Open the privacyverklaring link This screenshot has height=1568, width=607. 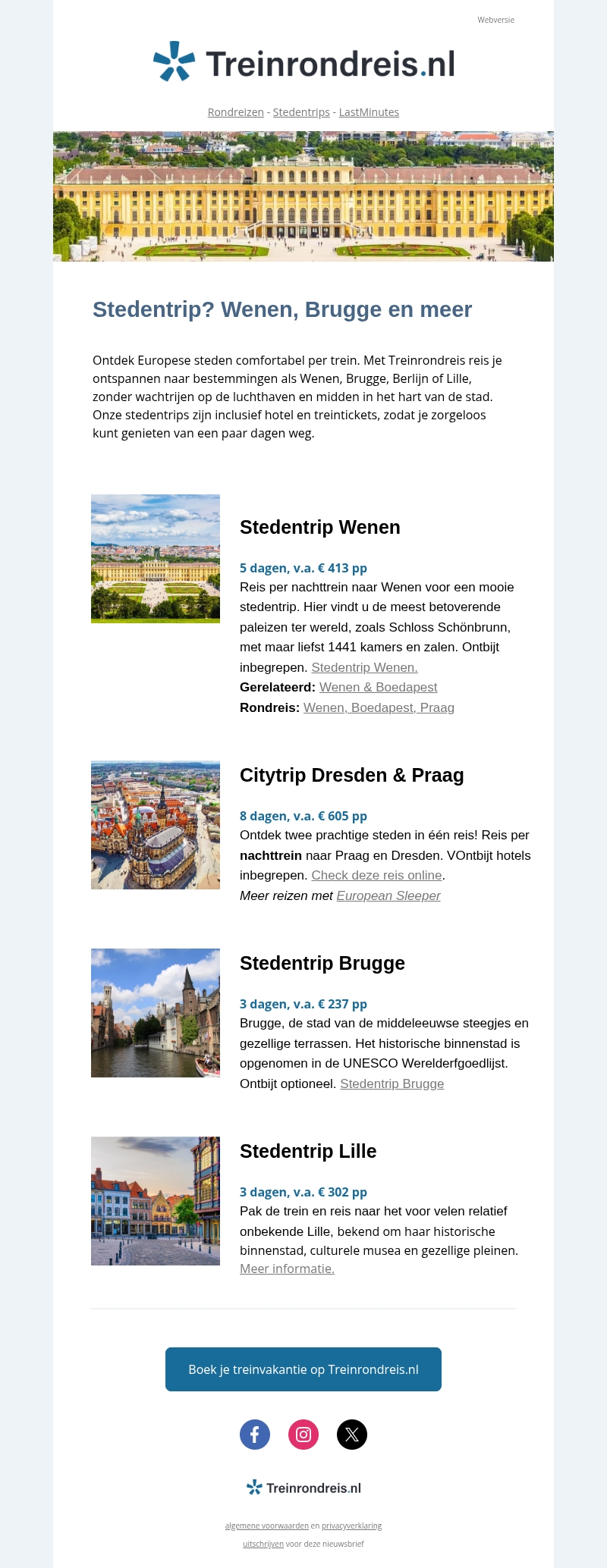pos(351,1526)
